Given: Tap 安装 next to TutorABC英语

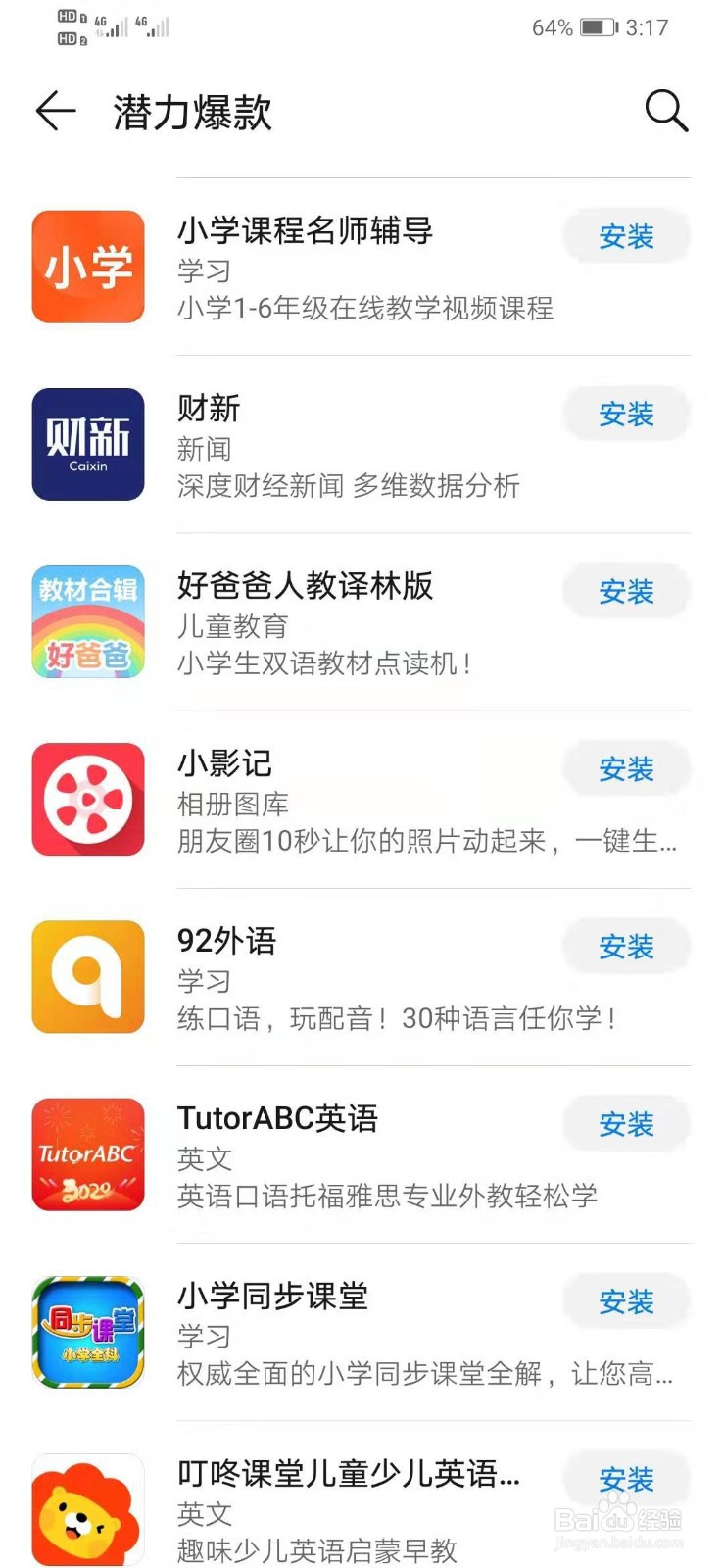Looking at the screenshot, I should click(x=626, y=1124).
